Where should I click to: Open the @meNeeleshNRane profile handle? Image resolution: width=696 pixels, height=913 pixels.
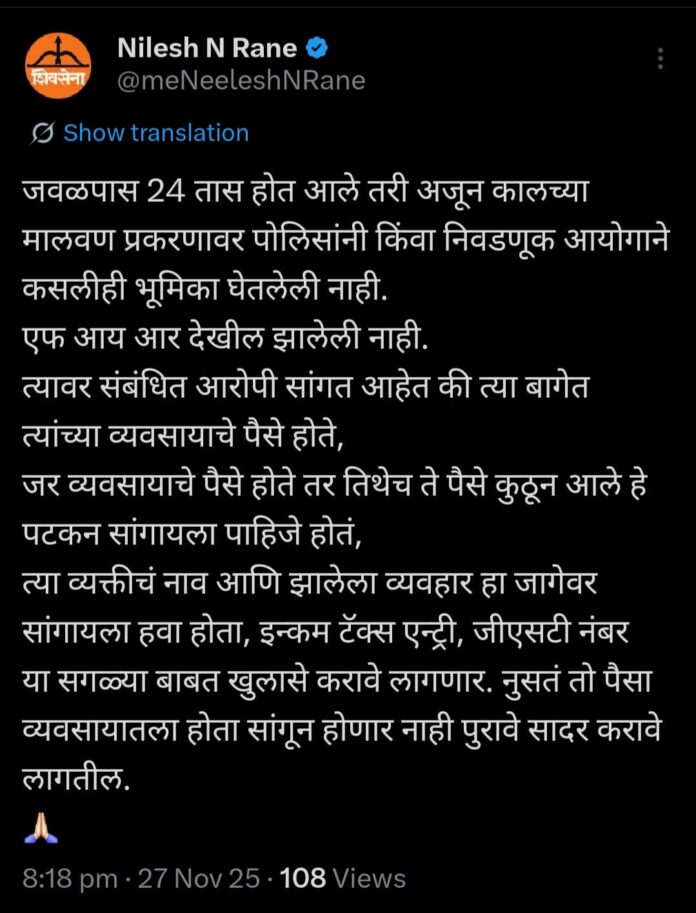pos(241,80)
